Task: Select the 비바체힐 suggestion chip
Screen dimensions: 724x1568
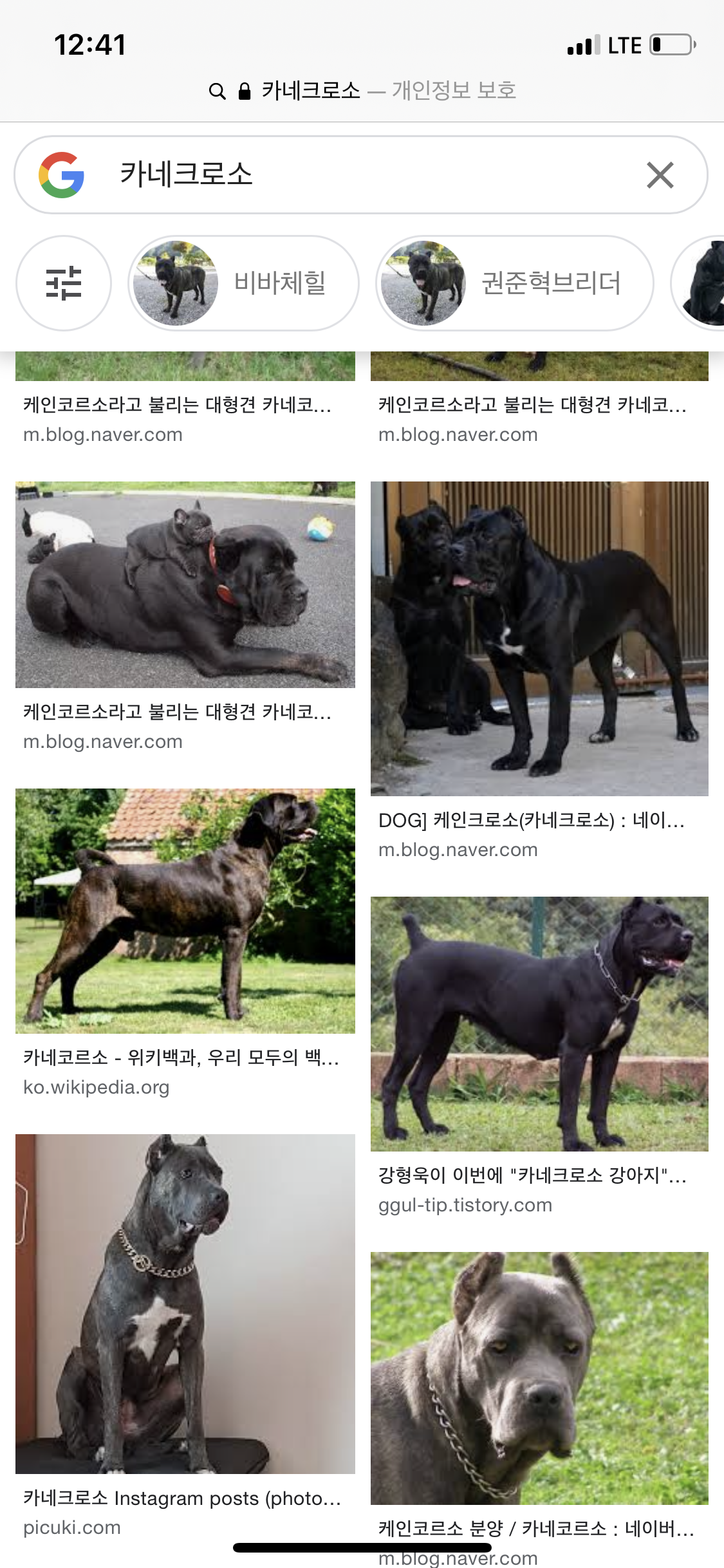Action: click(243, 283)
